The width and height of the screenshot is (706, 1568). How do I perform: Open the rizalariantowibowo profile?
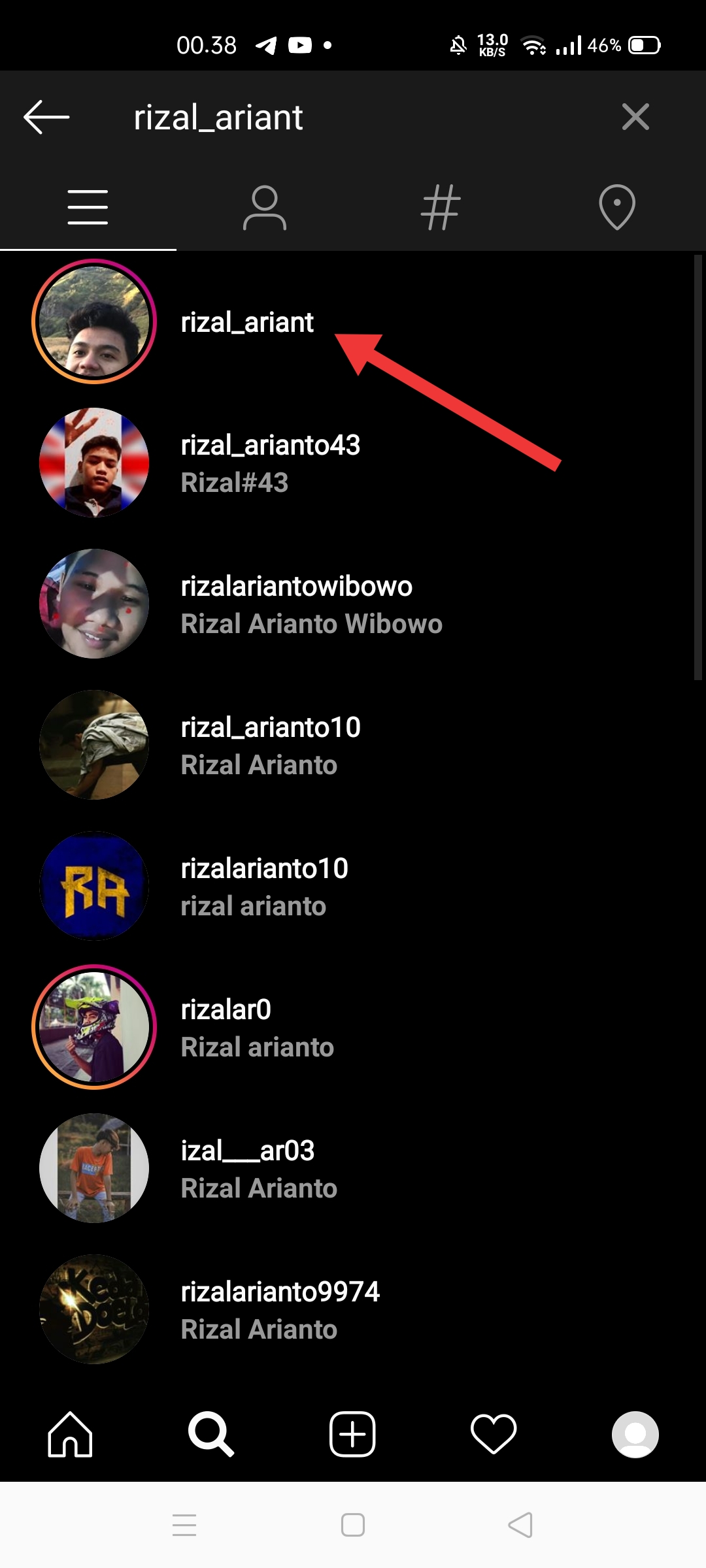tap(295, 604)
